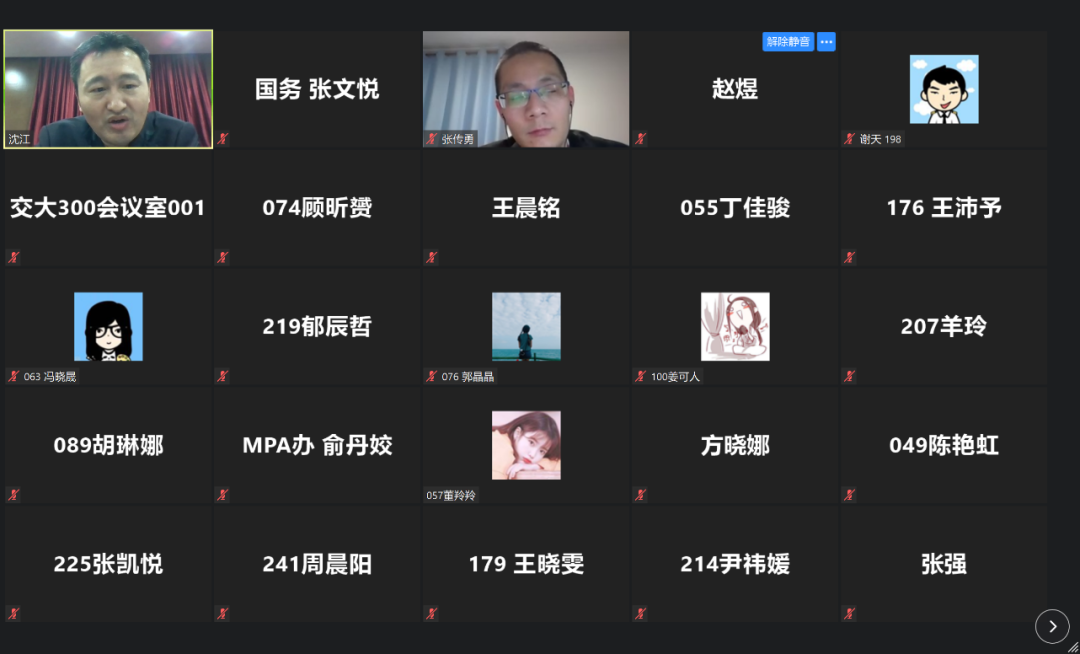
Task: Select the 国务 张文悦 participant tile
Action: pos(317,89)
